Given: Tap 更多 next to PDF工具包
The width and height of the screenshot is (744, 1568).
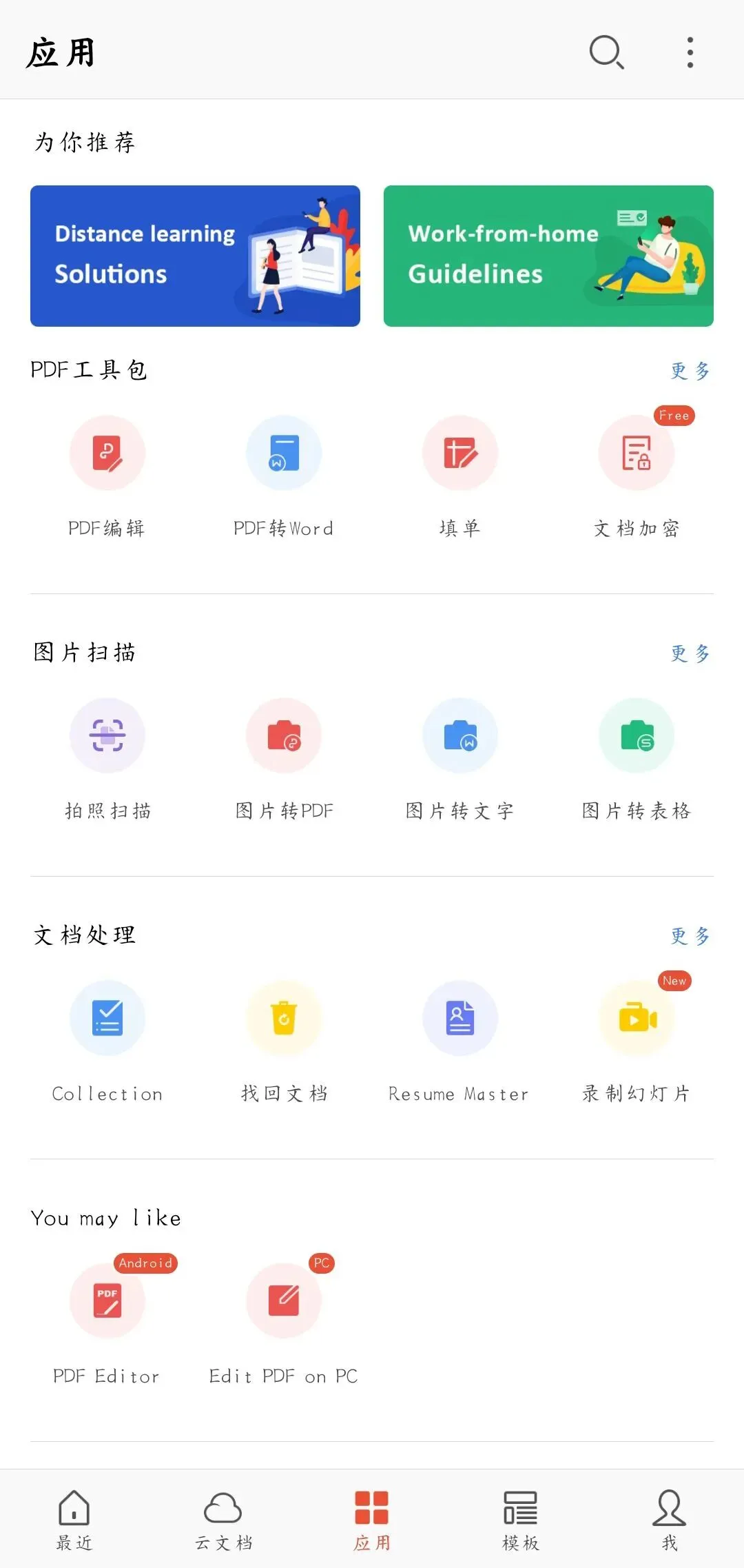Looking at the screenshot, I should tap(690, 371).
